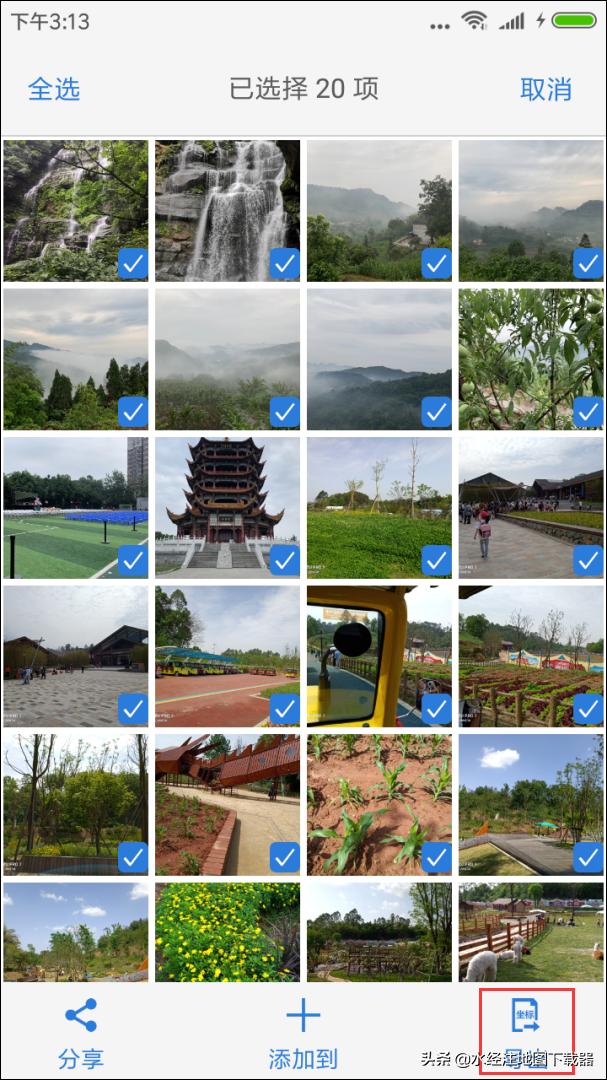Viewport: 607px width, 1080px height.
Task: Uncheck the colorful tour buses photo
Action: (227, 654)
